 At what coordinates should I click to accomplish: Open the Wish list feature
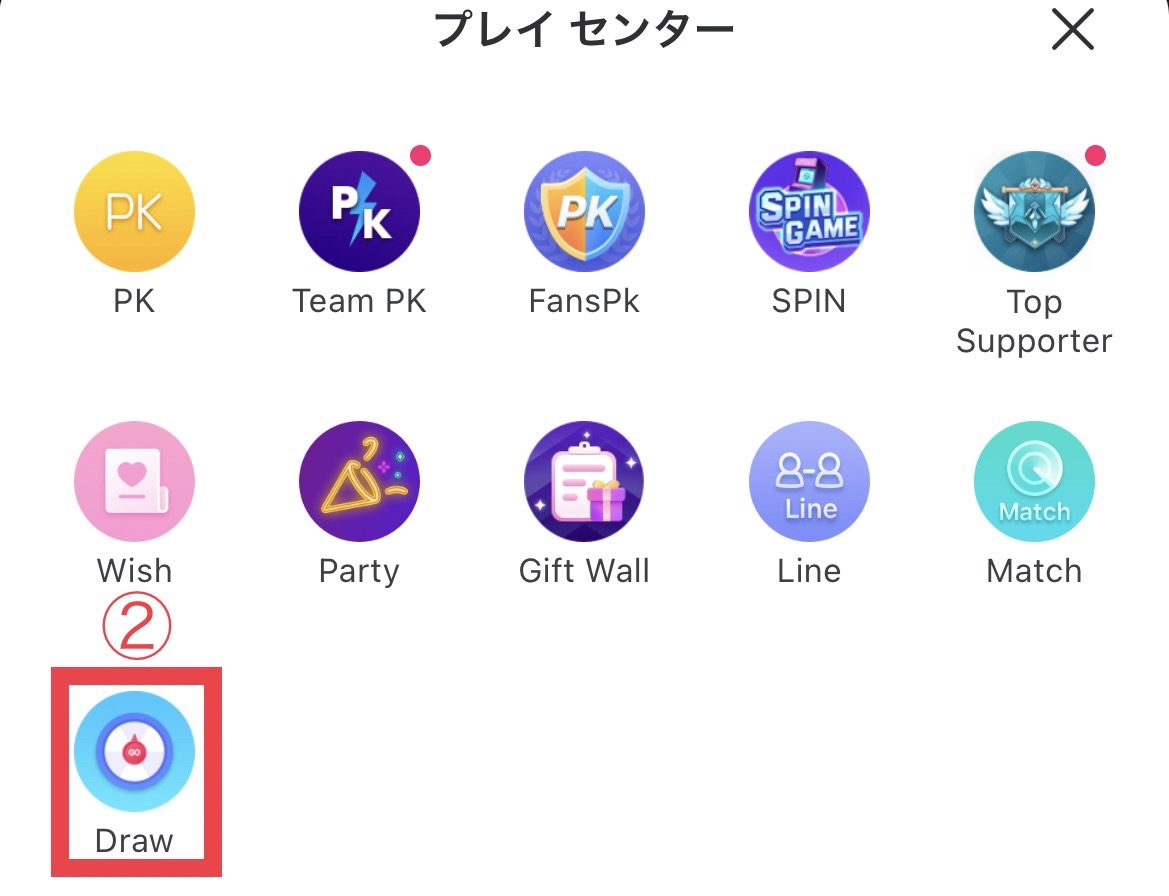pos(134,481)
